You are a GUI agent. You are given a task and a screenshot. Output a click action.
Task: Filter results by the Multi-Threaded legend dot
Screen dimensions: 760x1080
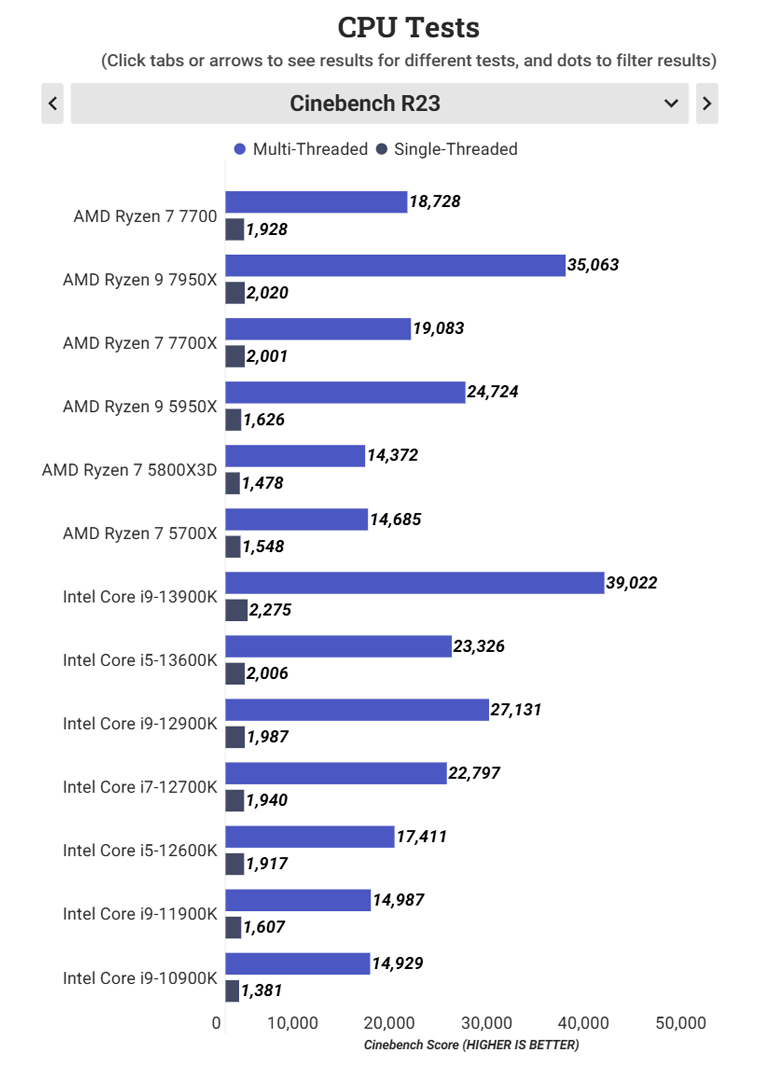tap(239, 150)
